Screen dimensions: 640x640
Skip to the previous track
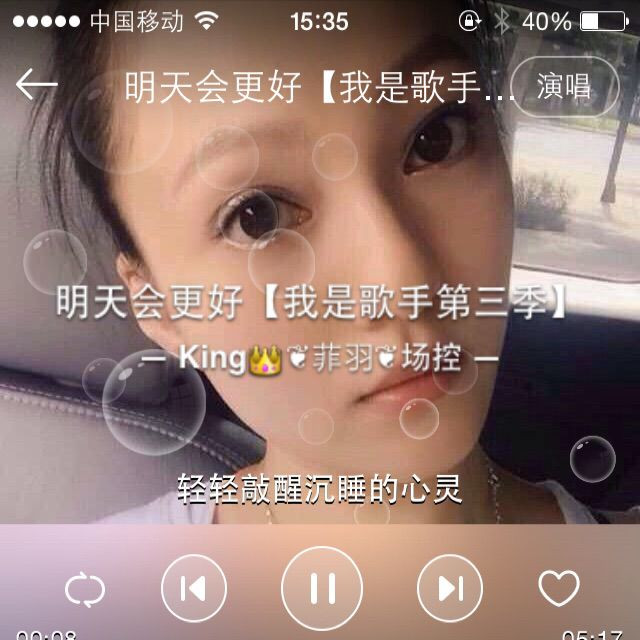click(x=194, y=589)
